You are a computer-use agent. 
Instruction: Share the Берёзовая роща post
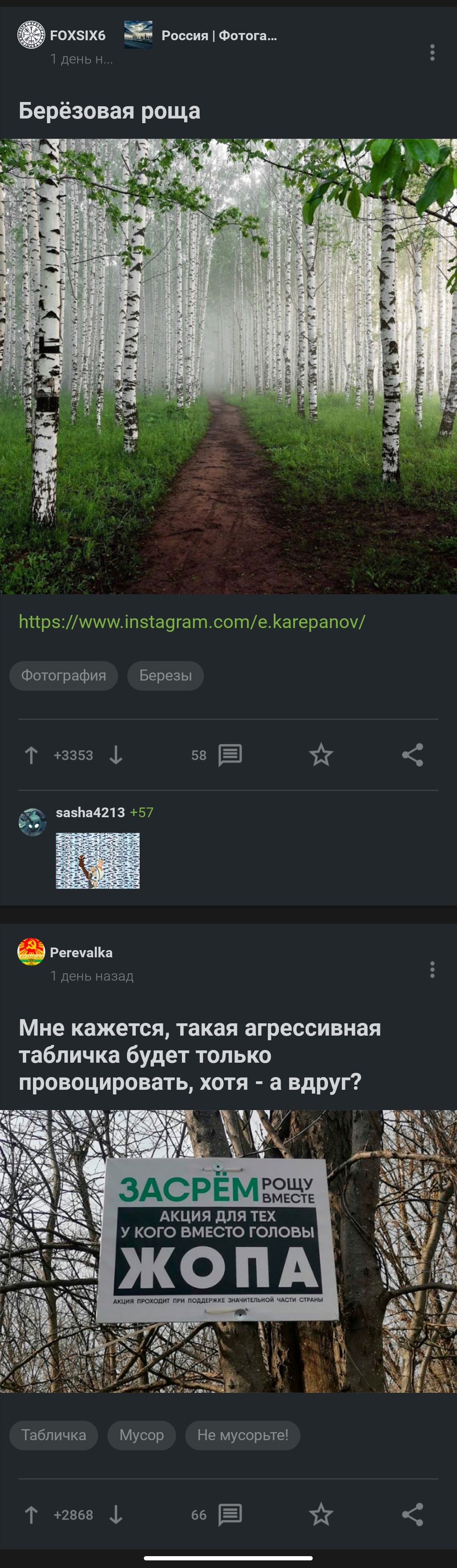[412, 755]
